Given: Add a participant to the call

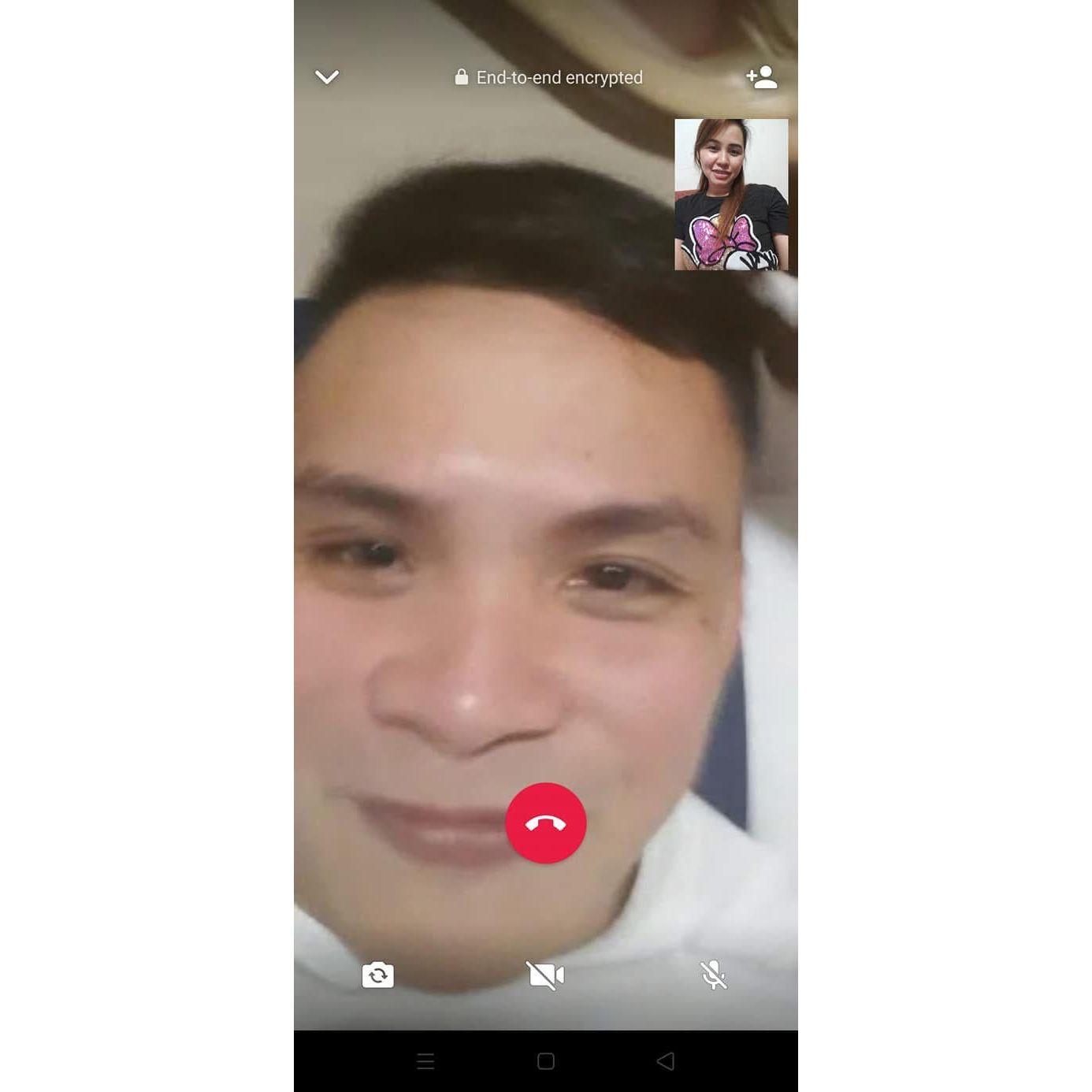Looking at the screenshot, I should [762, 77].
